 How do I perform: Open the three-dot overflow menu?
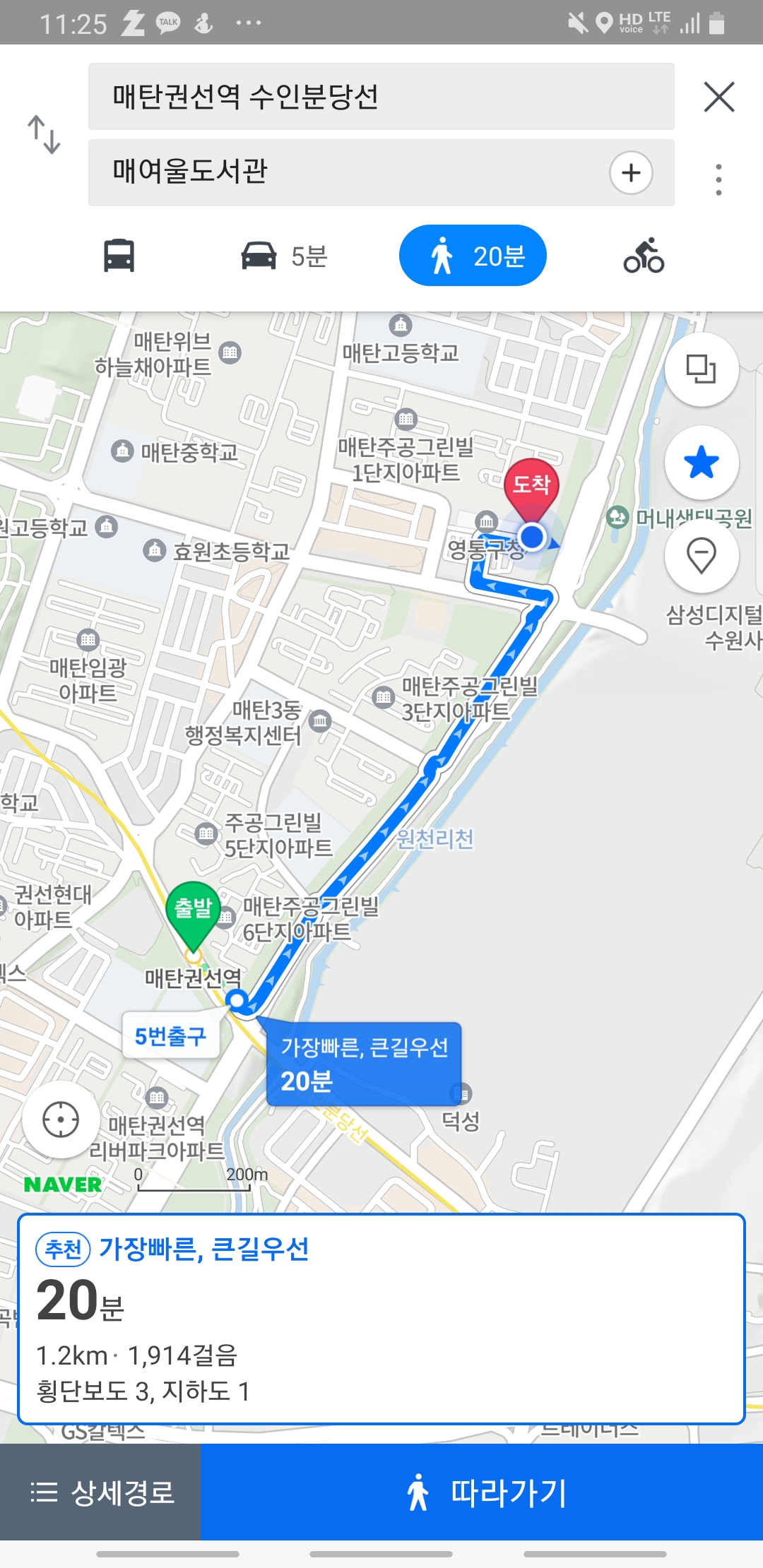718,179
